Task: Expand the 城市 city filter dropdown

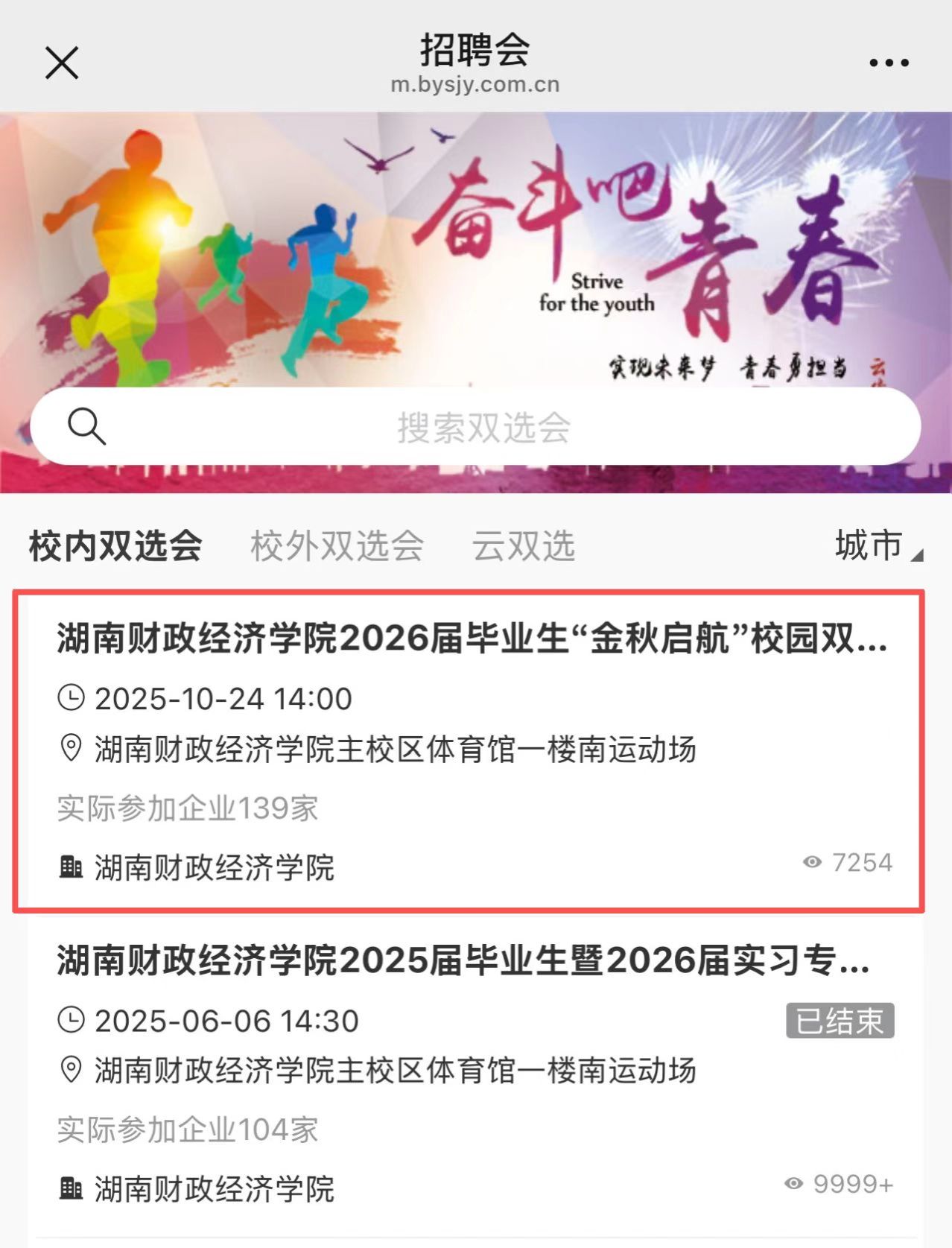Action: coord(878,546)
